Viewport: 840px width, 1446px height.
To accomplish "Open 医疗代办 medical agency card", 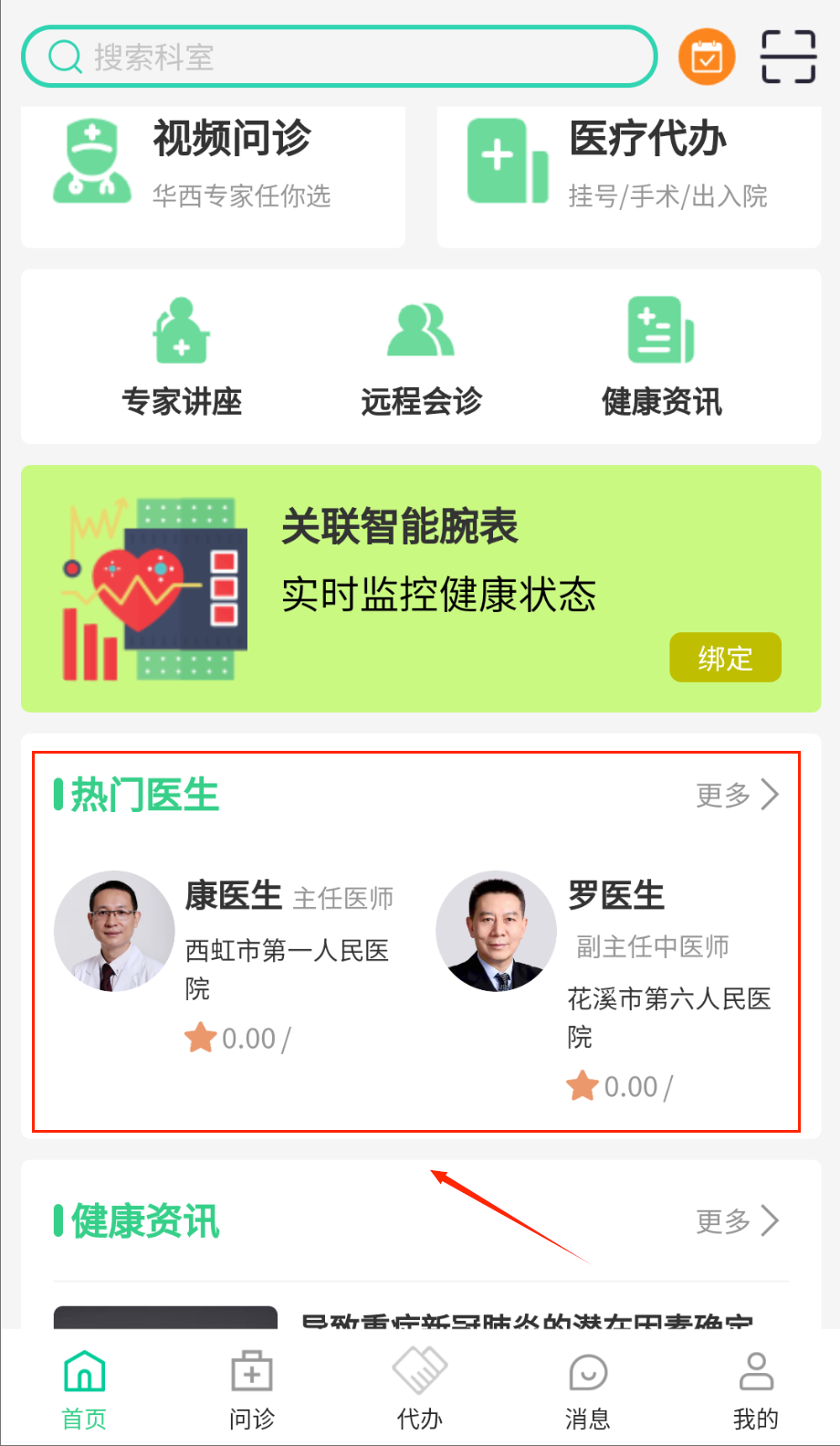I will [628, 166].
